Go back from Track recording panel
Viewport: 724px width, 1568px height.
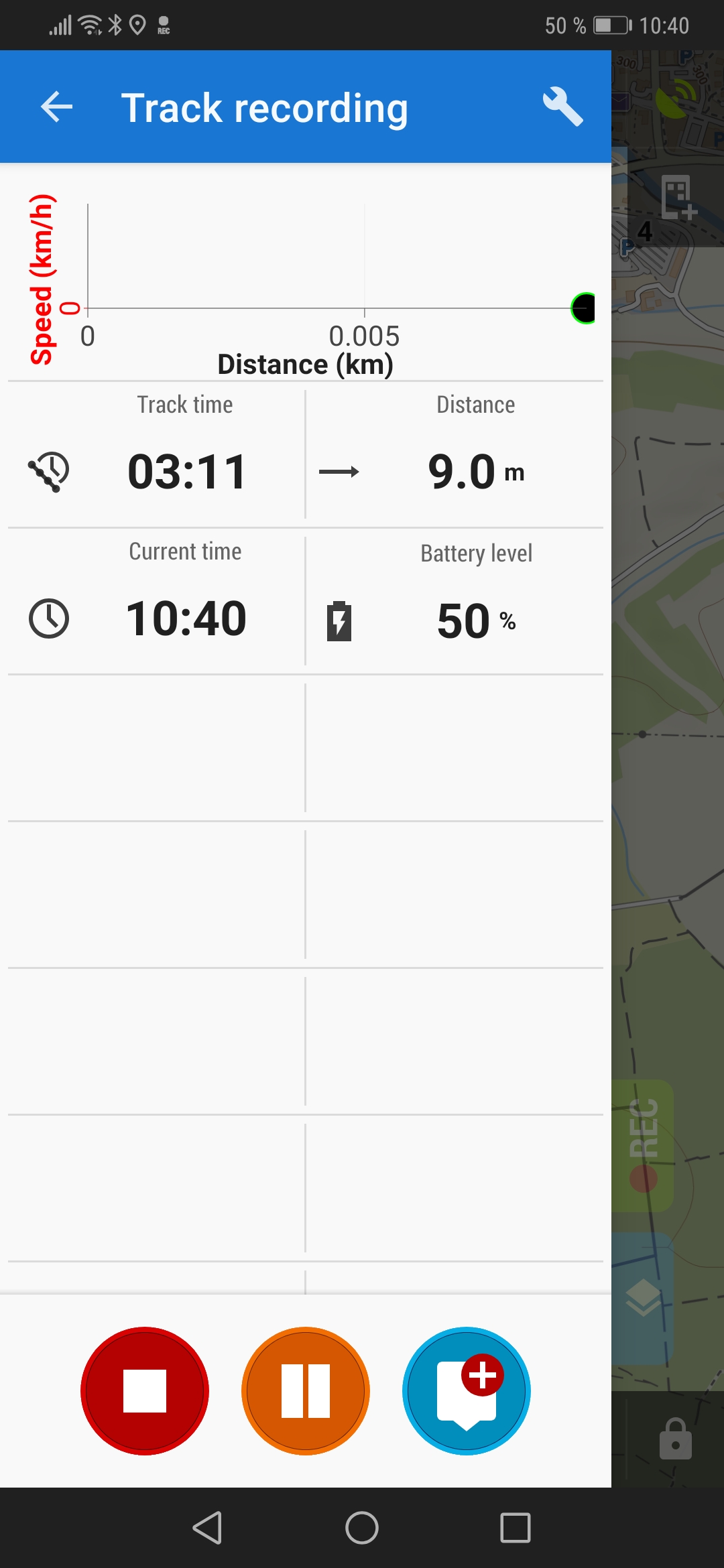(x=56, y=107)
